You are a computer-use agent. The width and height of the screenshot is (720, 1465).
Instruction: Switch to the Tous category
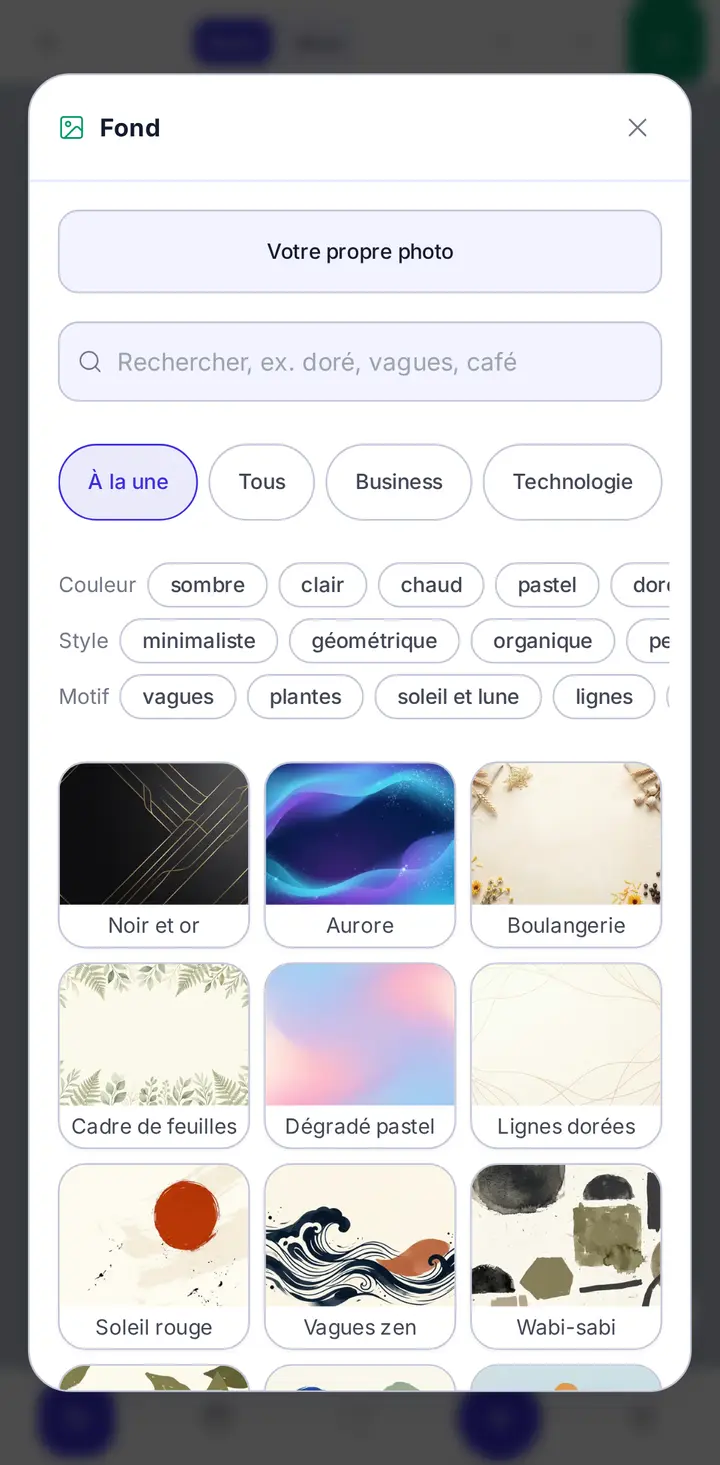point(262,482)
